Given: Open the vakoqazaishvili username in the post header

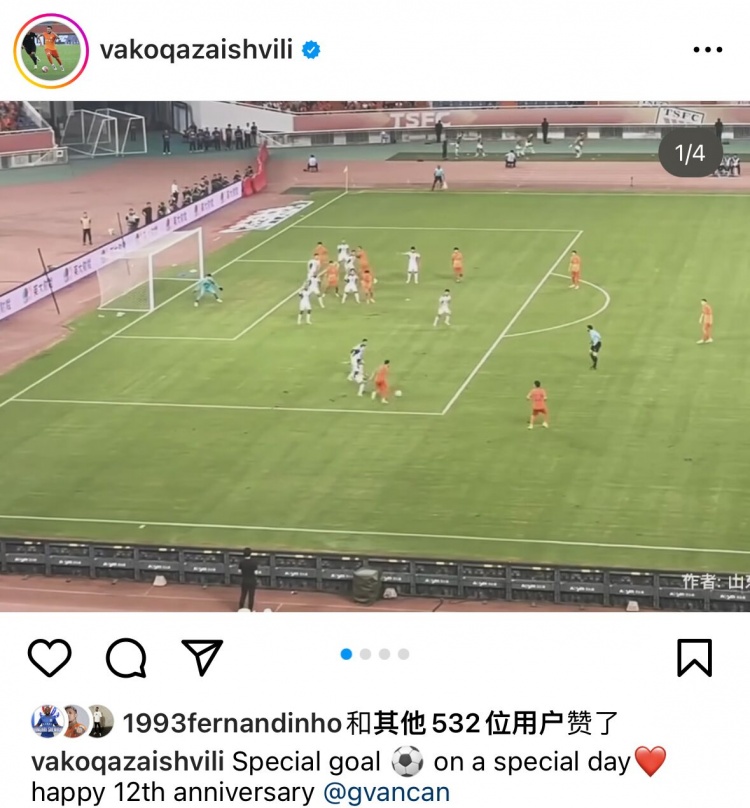Looking at the screenshot, I should tap(196, 50).
